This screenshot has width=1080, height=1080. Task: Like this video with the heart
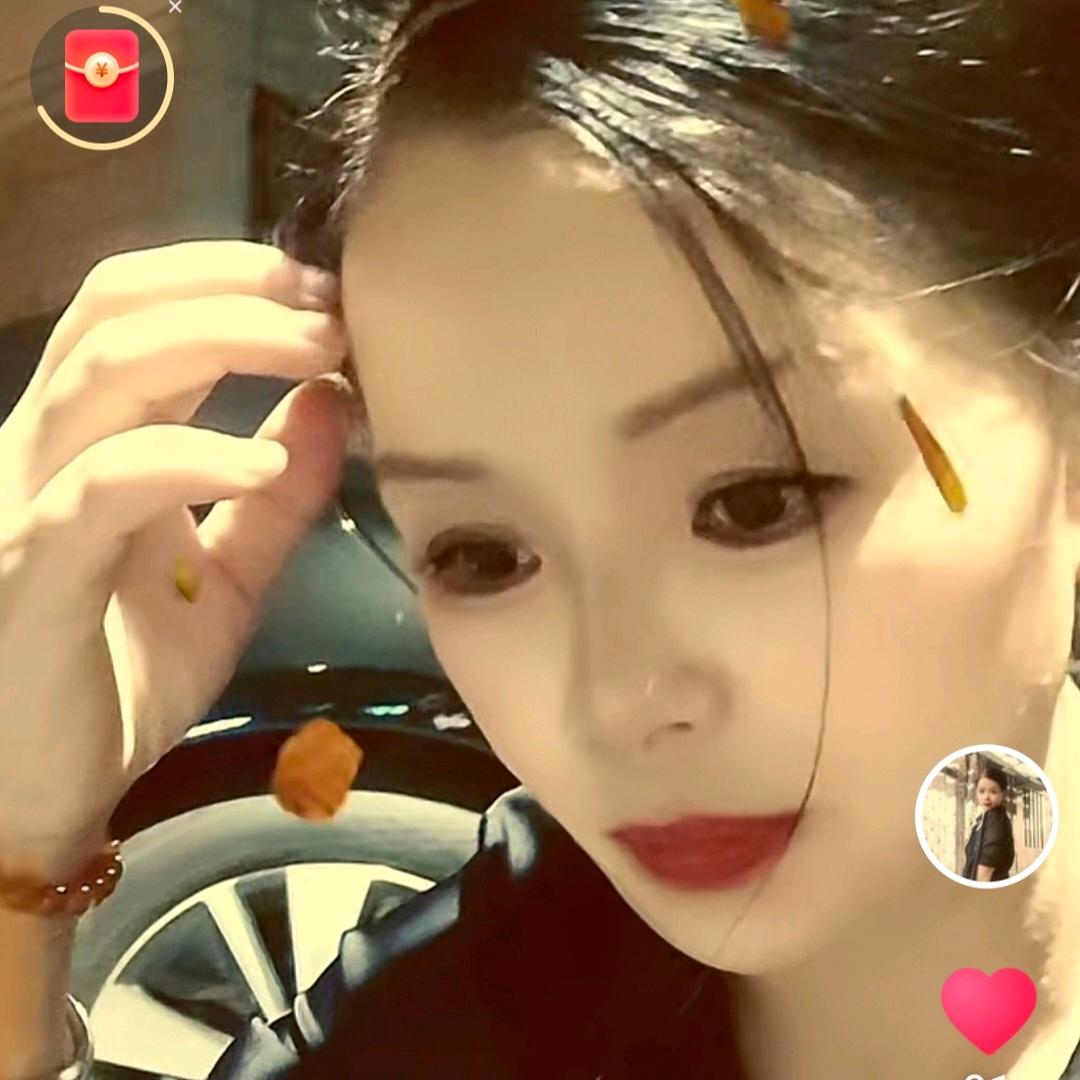coord(988,1008)
